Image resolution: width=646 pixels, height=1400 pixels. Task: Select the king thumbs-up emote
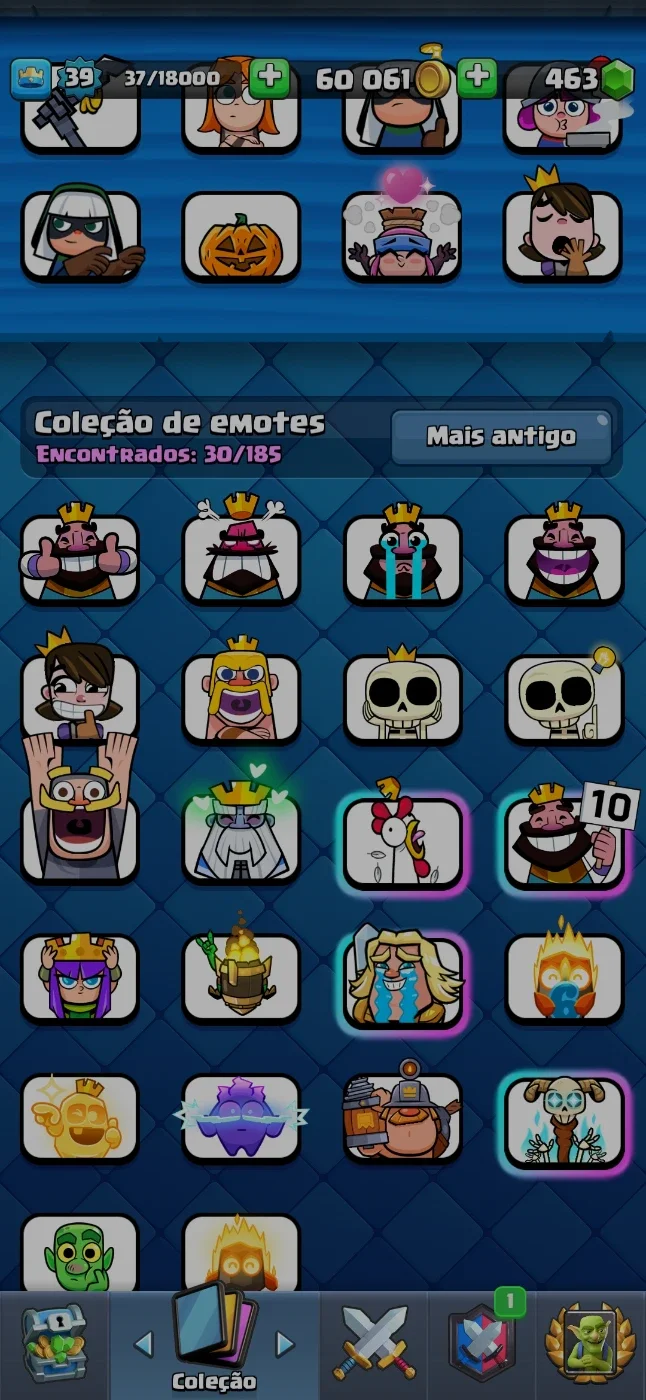(x=80, y=556)
